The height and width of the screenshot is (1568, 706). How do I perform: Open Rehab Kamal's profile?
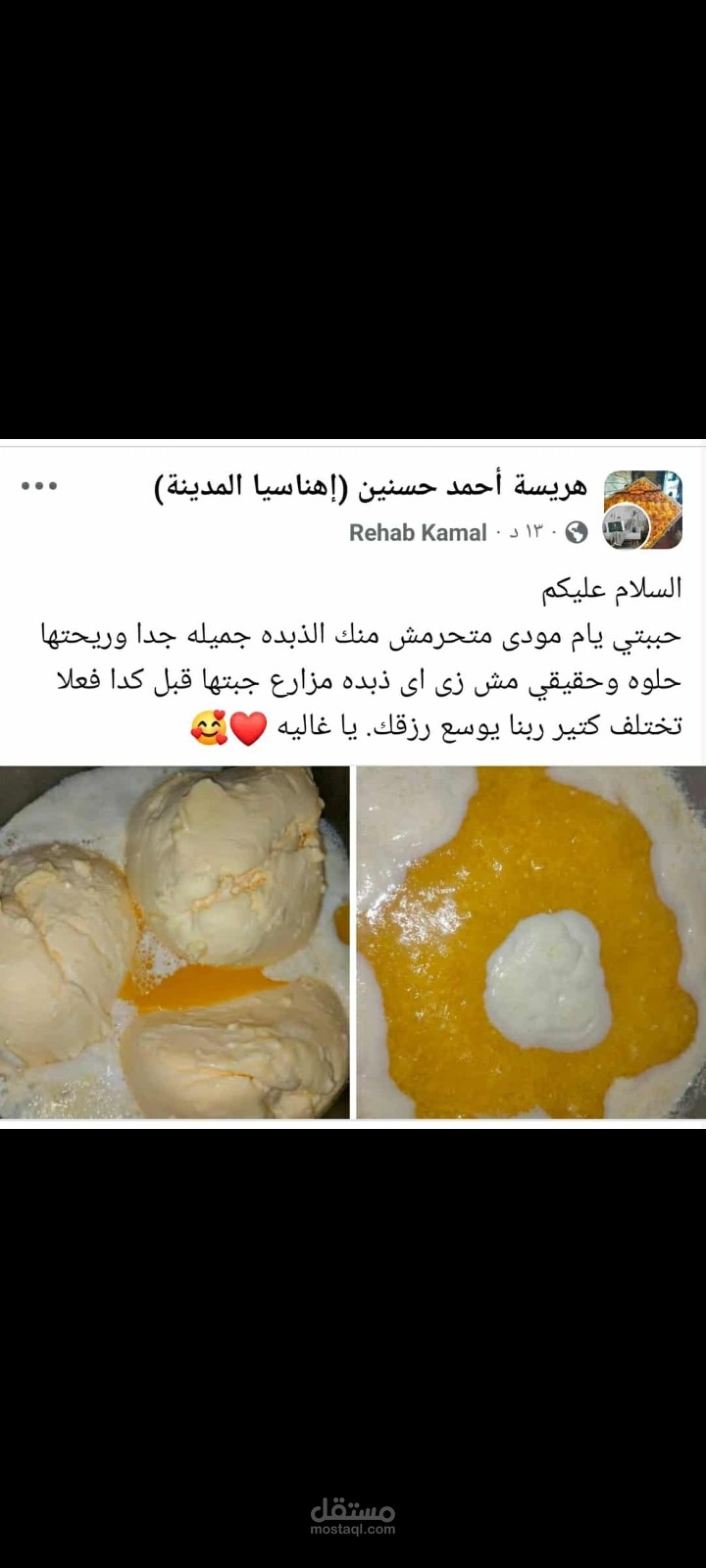(418, 533)
